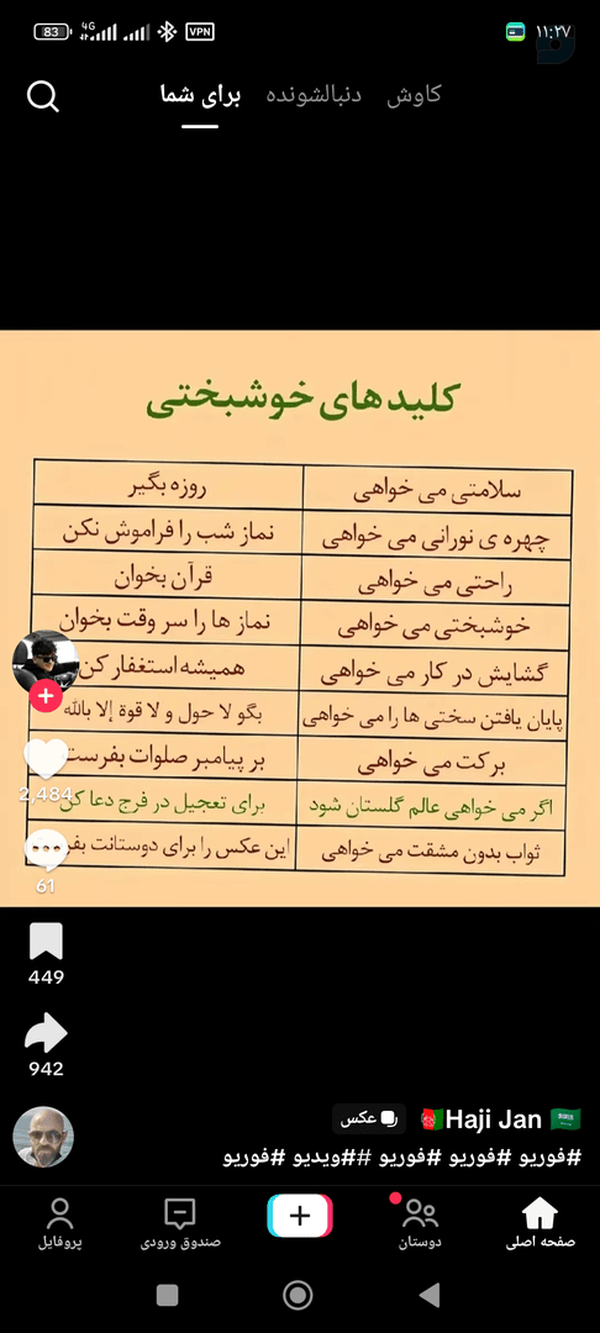Create a new post with plus button

(x=300, y=1216)
